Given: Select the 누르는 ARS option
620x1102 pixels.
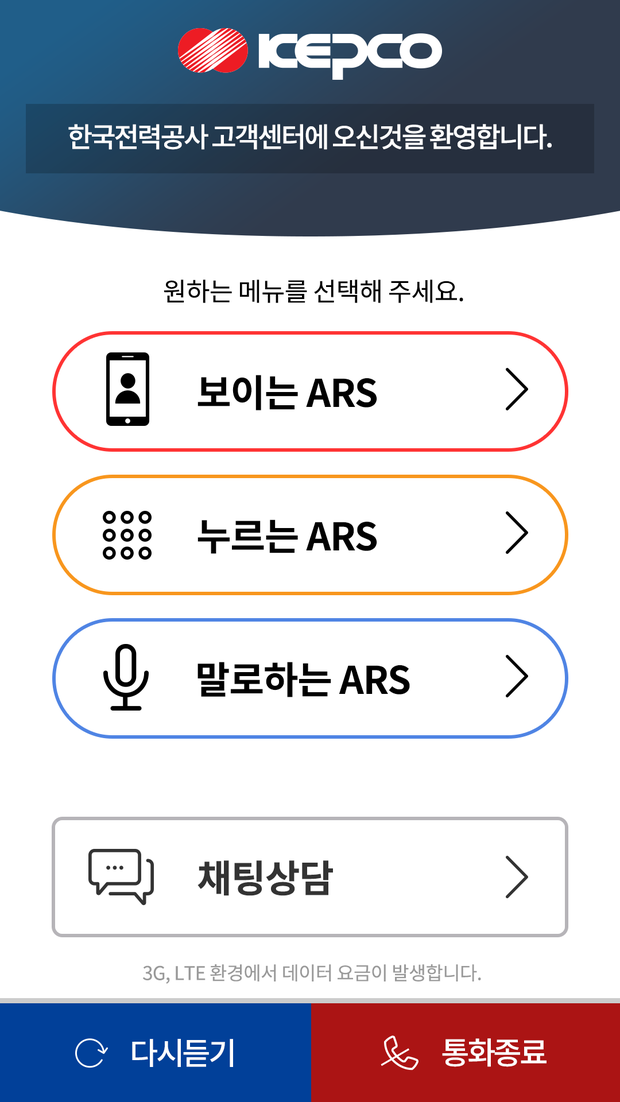Looking at the screenshot, I should click(310, 535).
